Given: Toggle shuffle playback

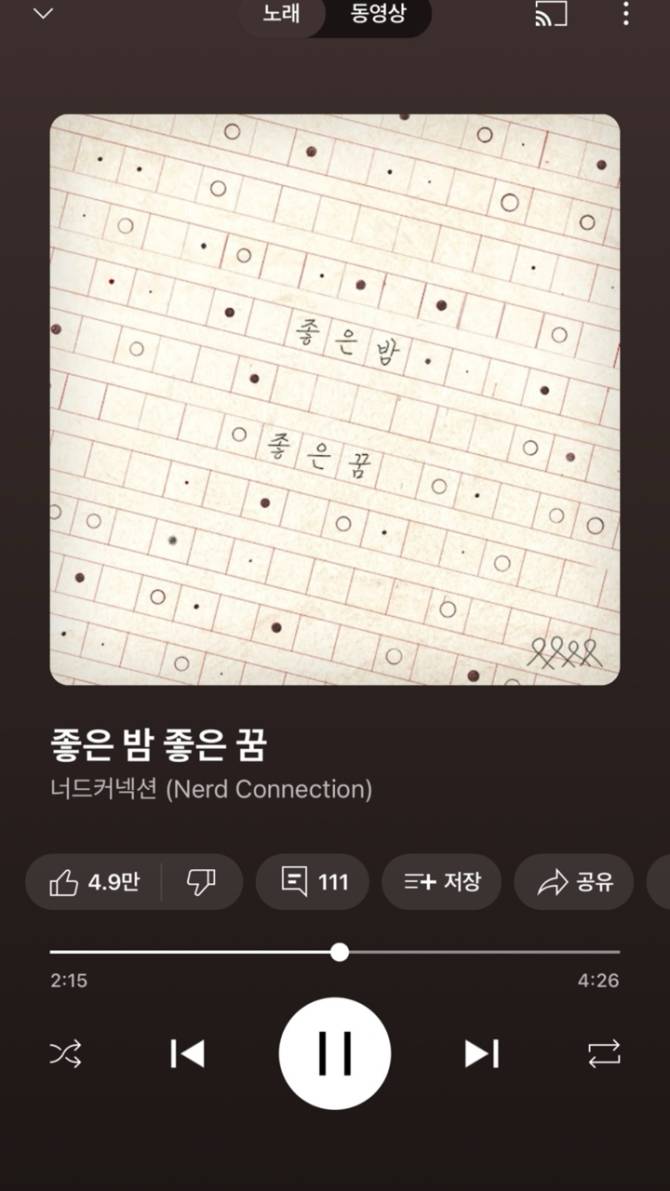Looking at the screenshot, I should click(x=66, y=1053).
